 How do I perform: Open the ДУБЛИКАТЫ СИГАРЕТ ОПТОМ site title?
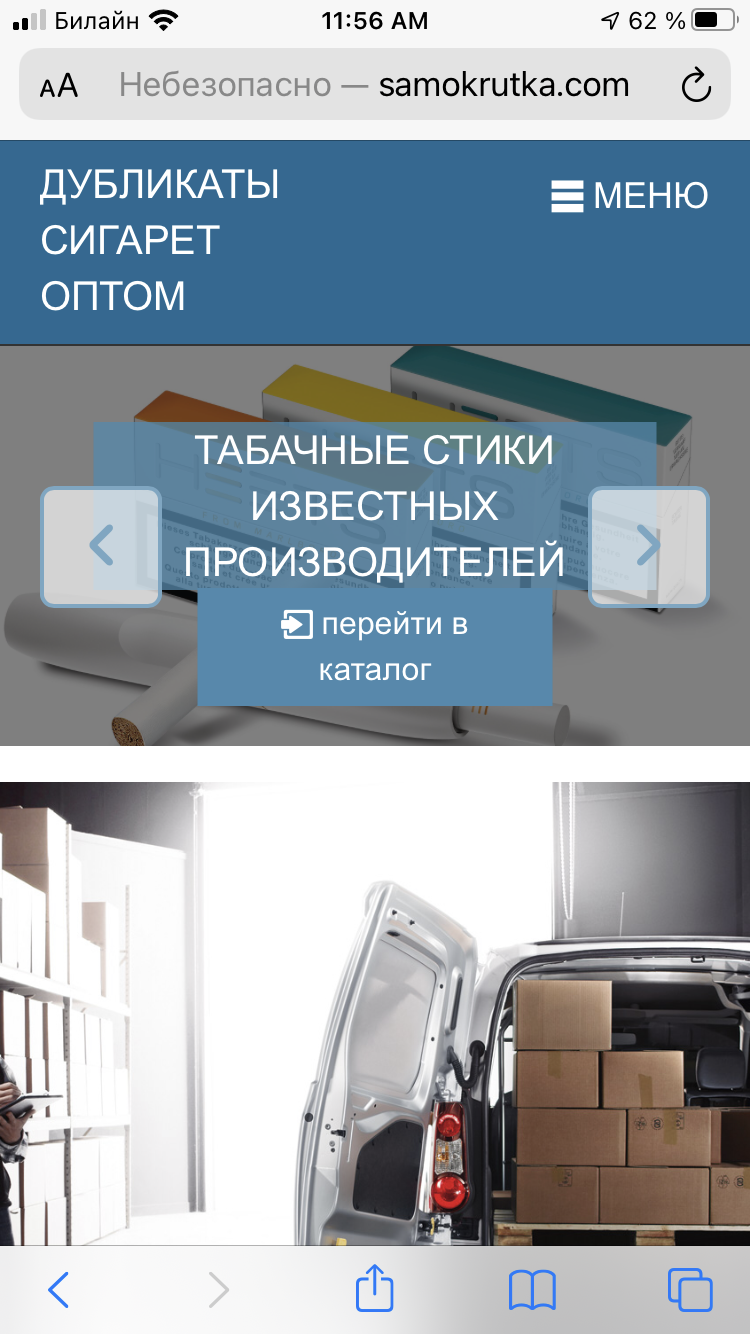tap(160, 240)
